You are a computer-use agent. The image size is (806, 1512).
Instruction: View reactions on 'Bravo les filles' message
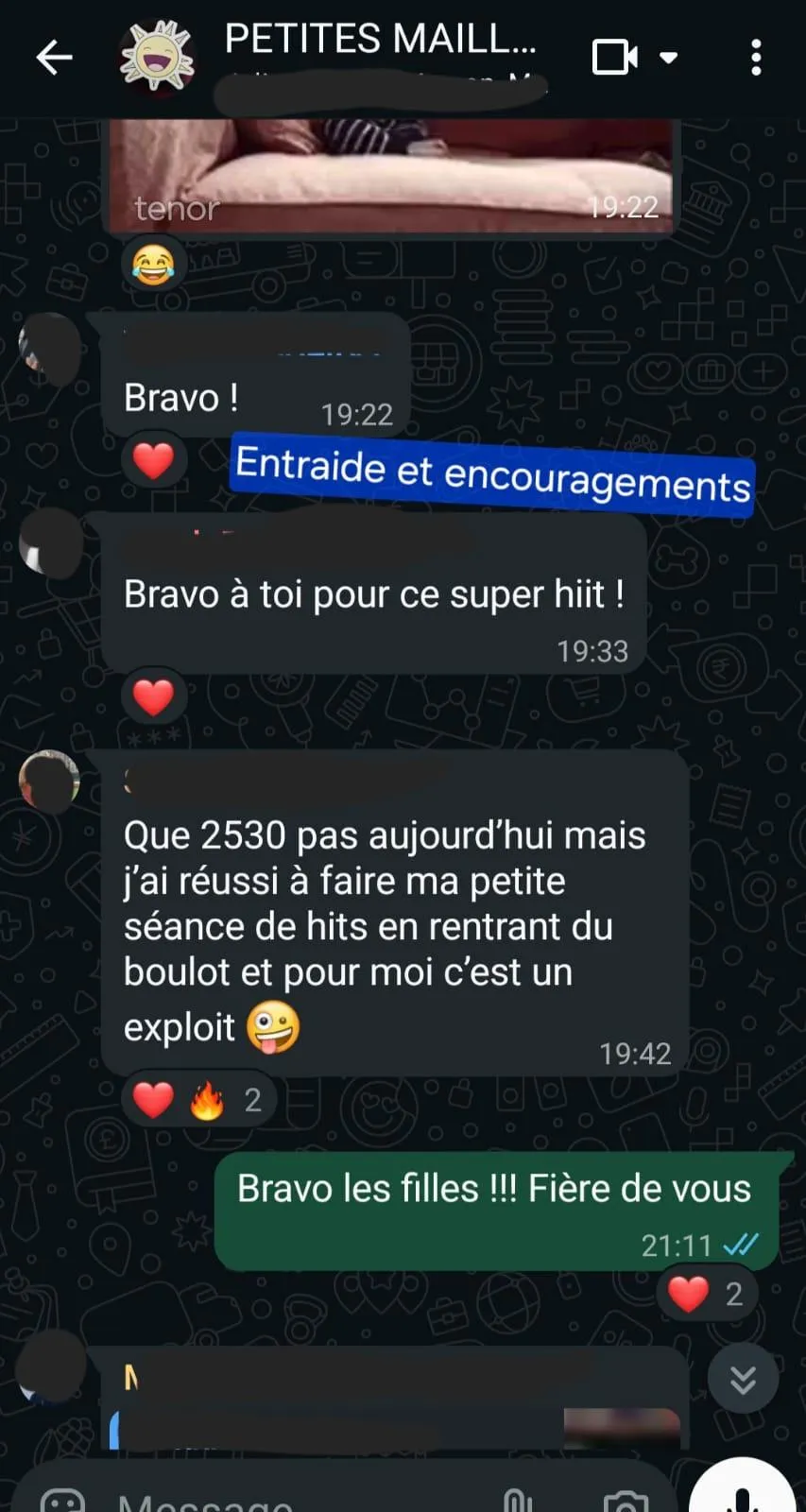point(706,1294)
